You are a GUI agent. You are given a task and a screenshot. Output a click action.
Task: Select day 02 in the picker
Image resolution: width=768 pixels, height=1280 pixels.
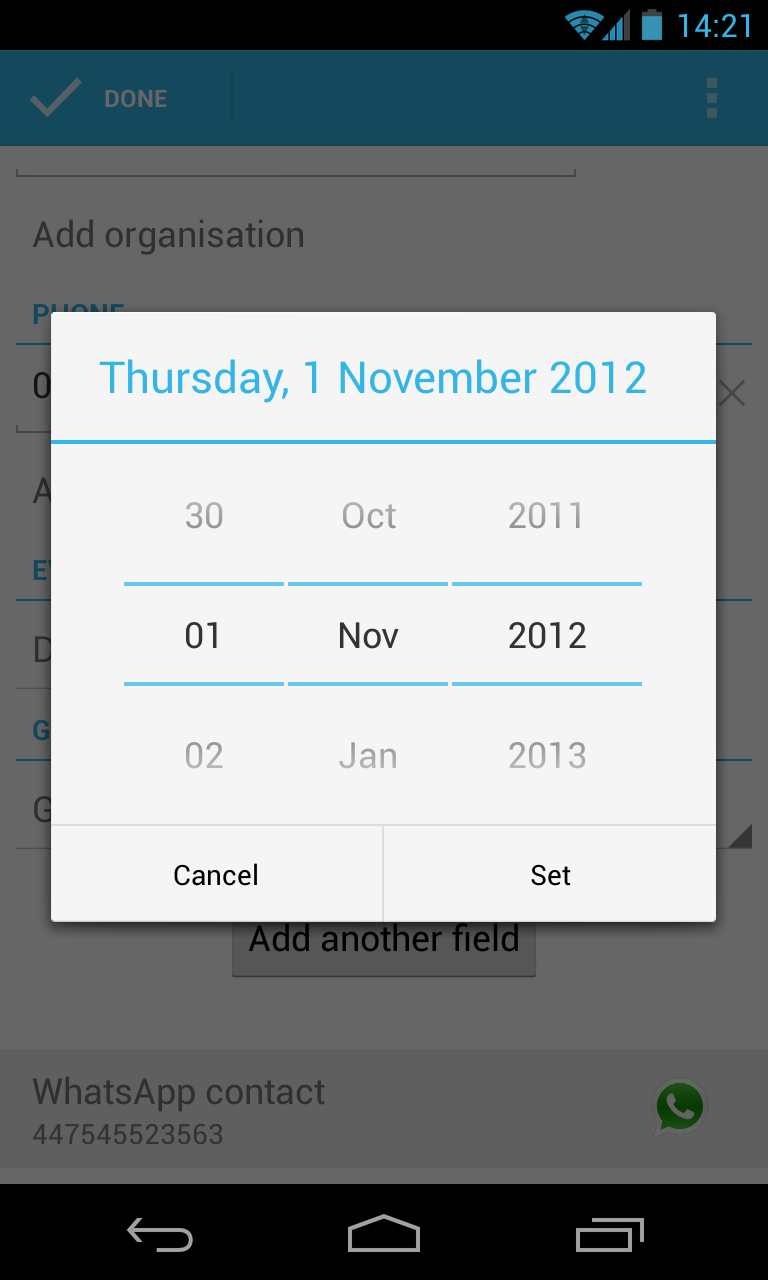(204, 756)
